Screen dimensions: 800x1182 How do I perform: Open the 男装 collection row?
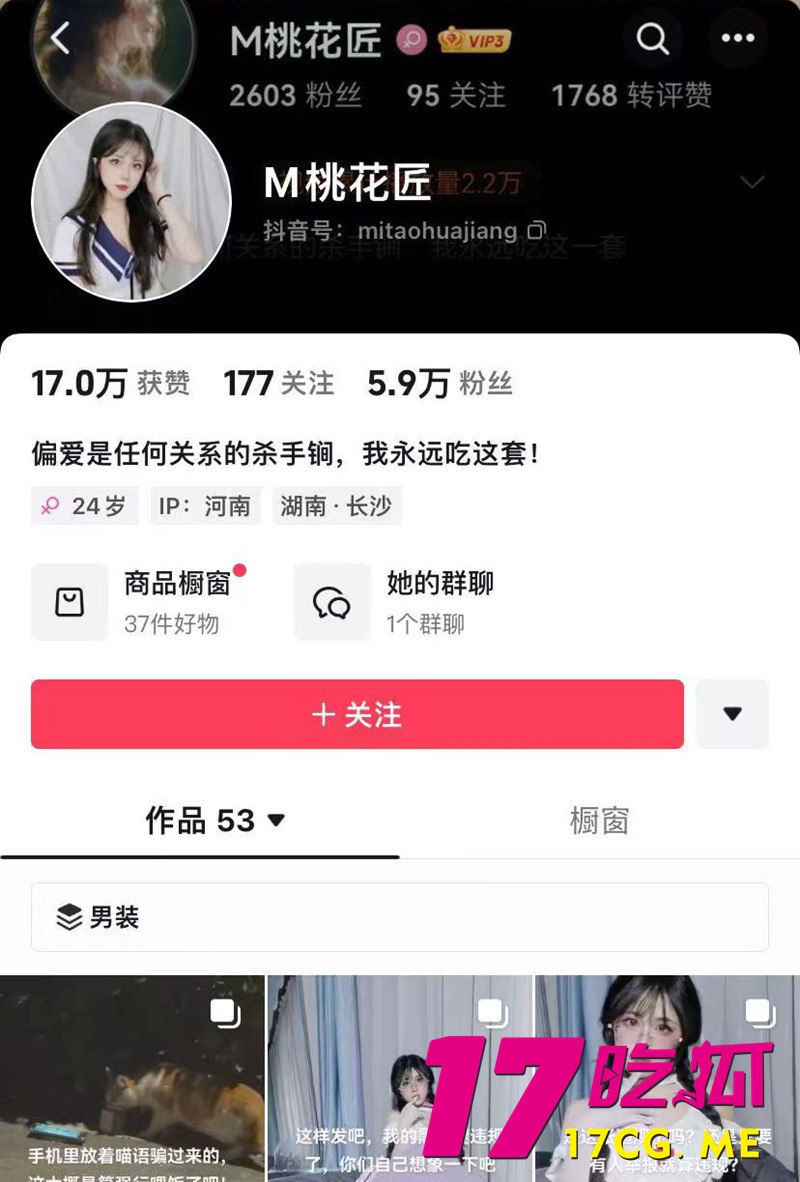coord(400,917)
